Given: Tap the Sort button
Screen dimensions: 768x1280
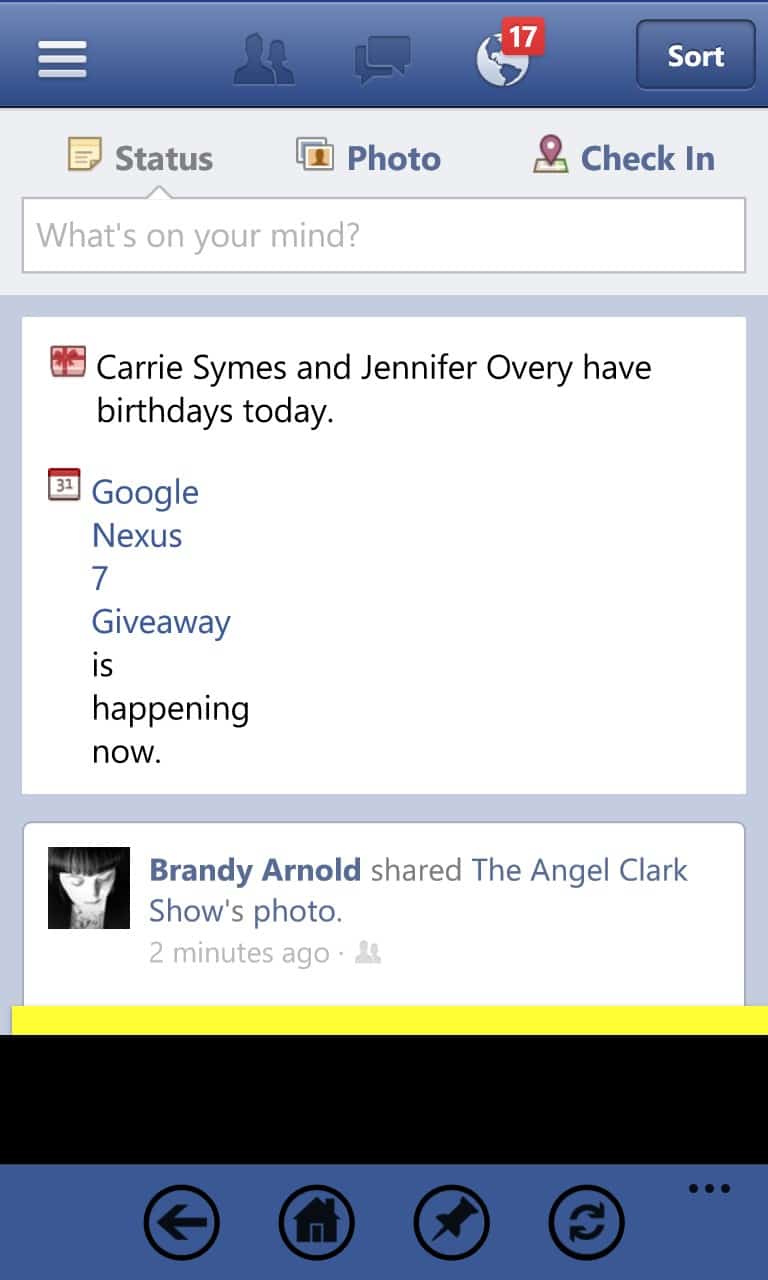Looking at the screenshot, I should pyautogui.click(x=696, y=56).
